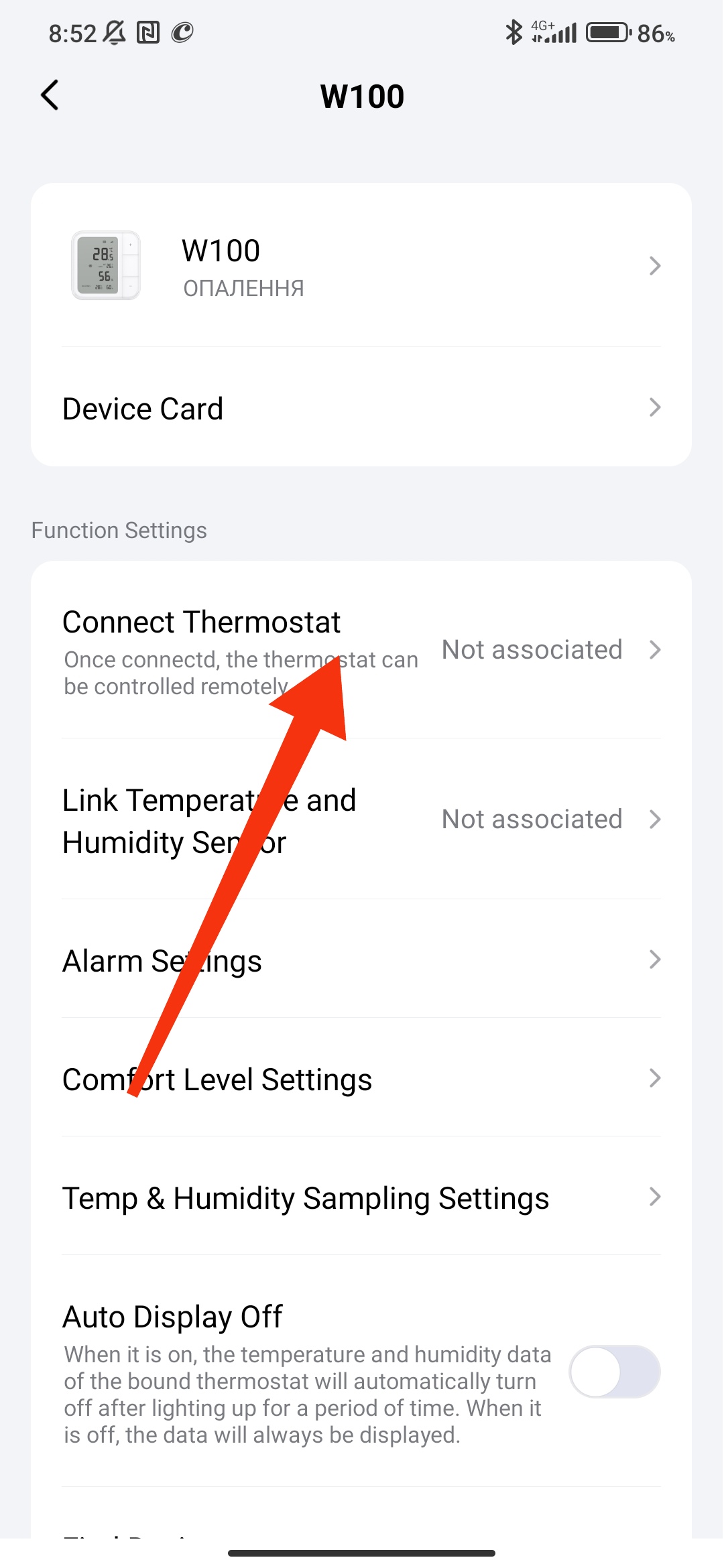Open Temp & Humidity Sampling Settings
This screenshot has width=724, height=1568.
pos(361,1197)
